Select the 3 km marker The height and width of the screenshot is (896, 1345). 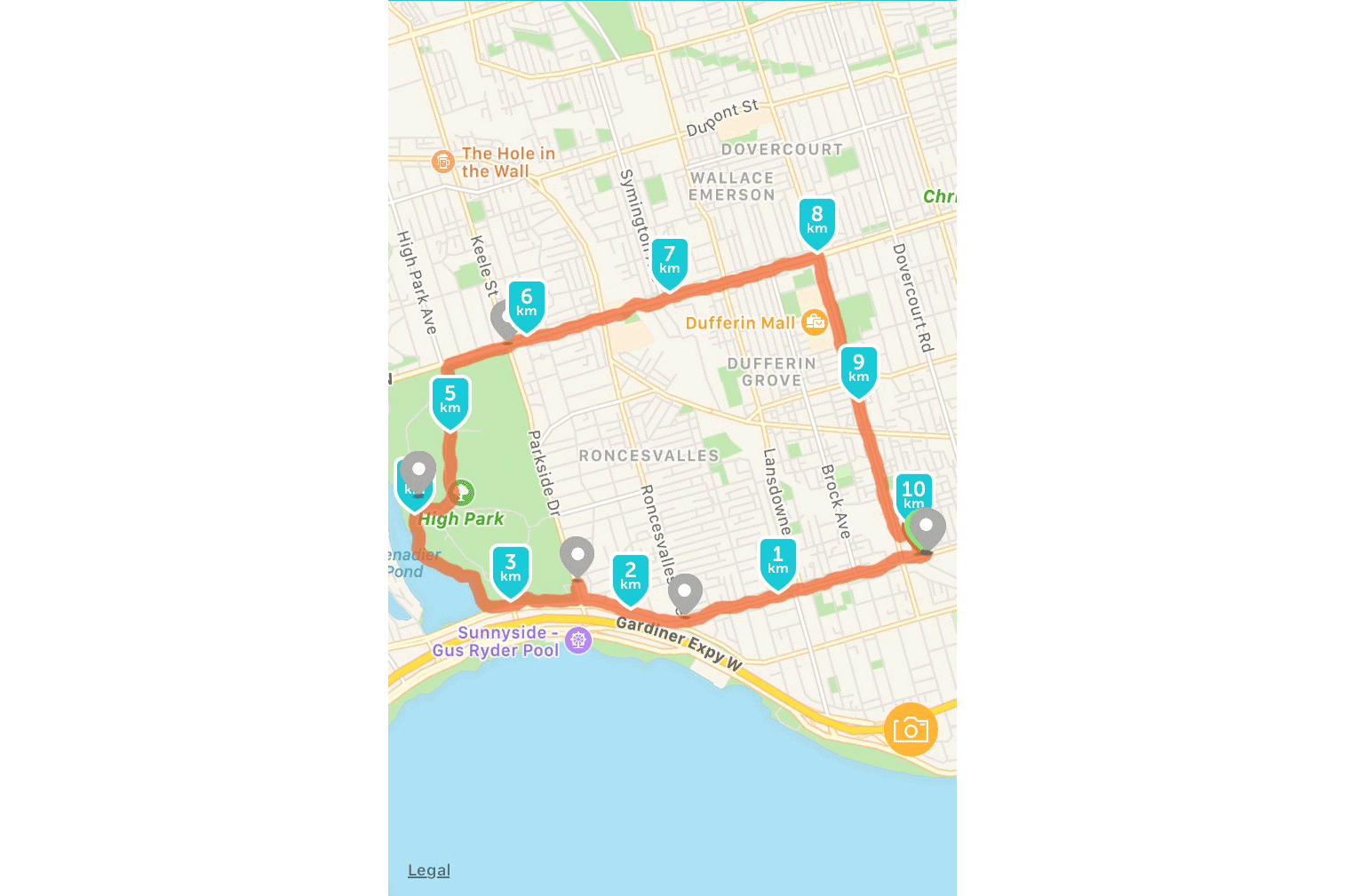point(510,568)
